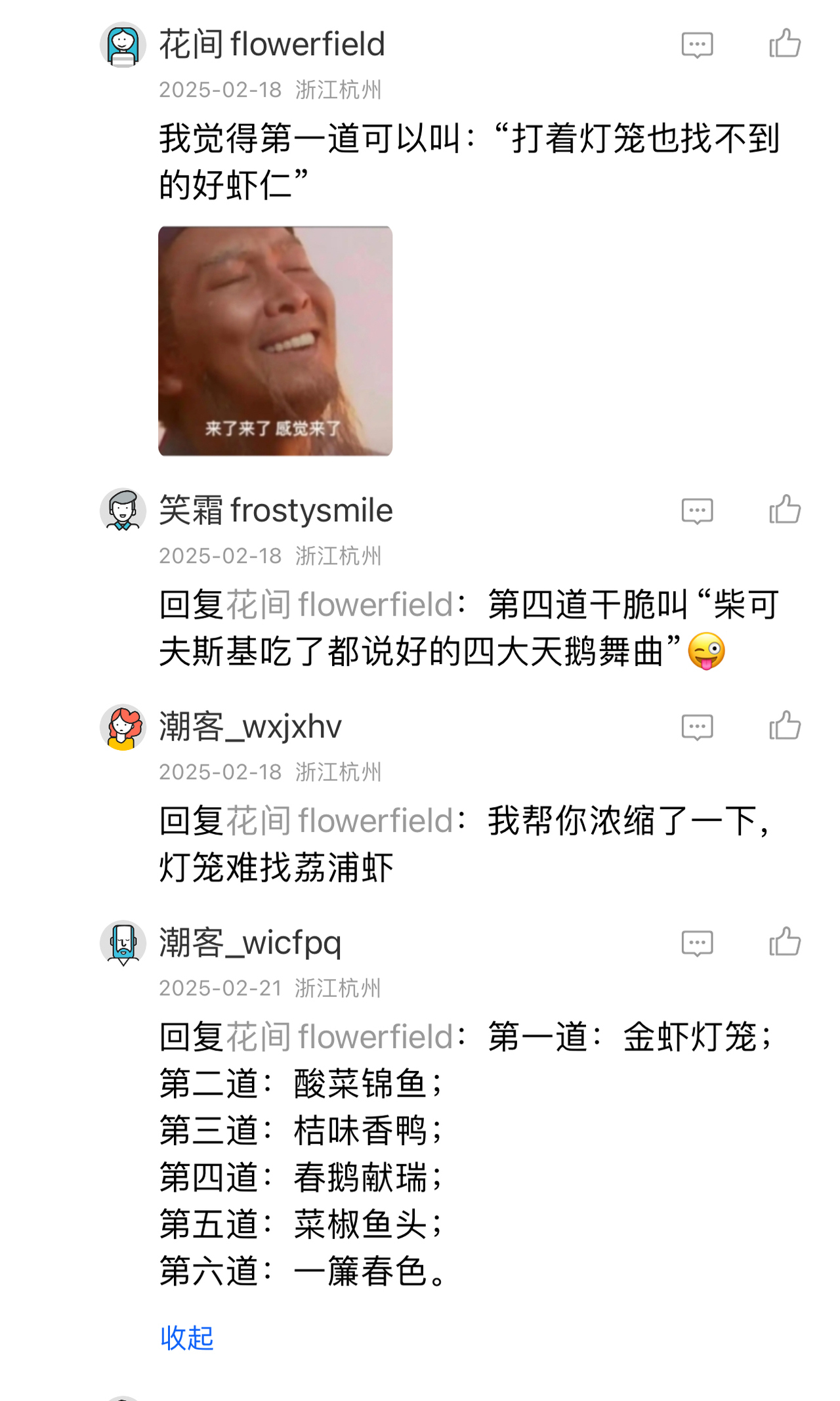Give a thumbs up to 潮客_wicfpq's comment
Screen dimensions: 840x1401
click(x=785, y=942)
